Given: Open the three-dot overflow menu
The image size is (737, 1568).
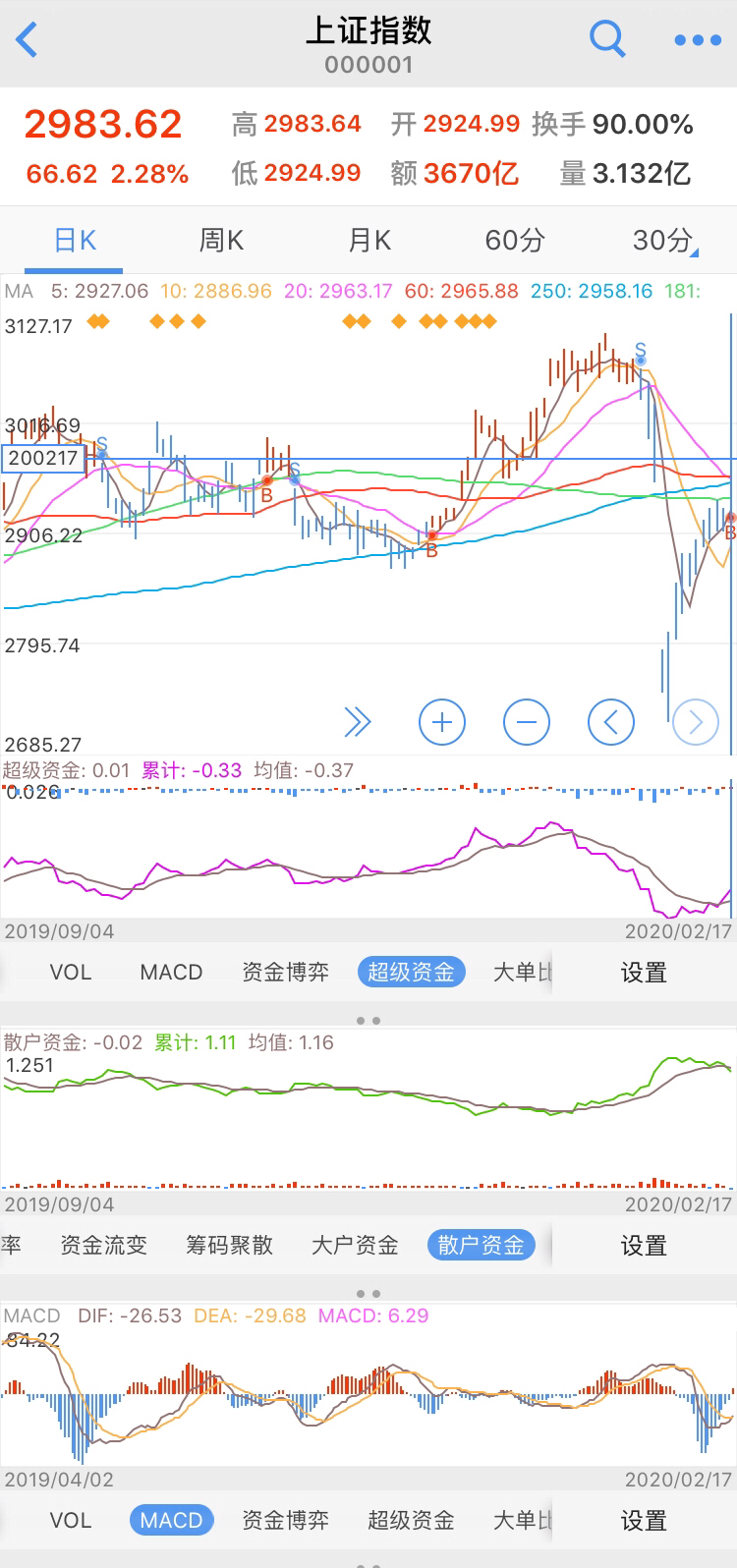Looking at the screenshot, I should pos(698,40).
